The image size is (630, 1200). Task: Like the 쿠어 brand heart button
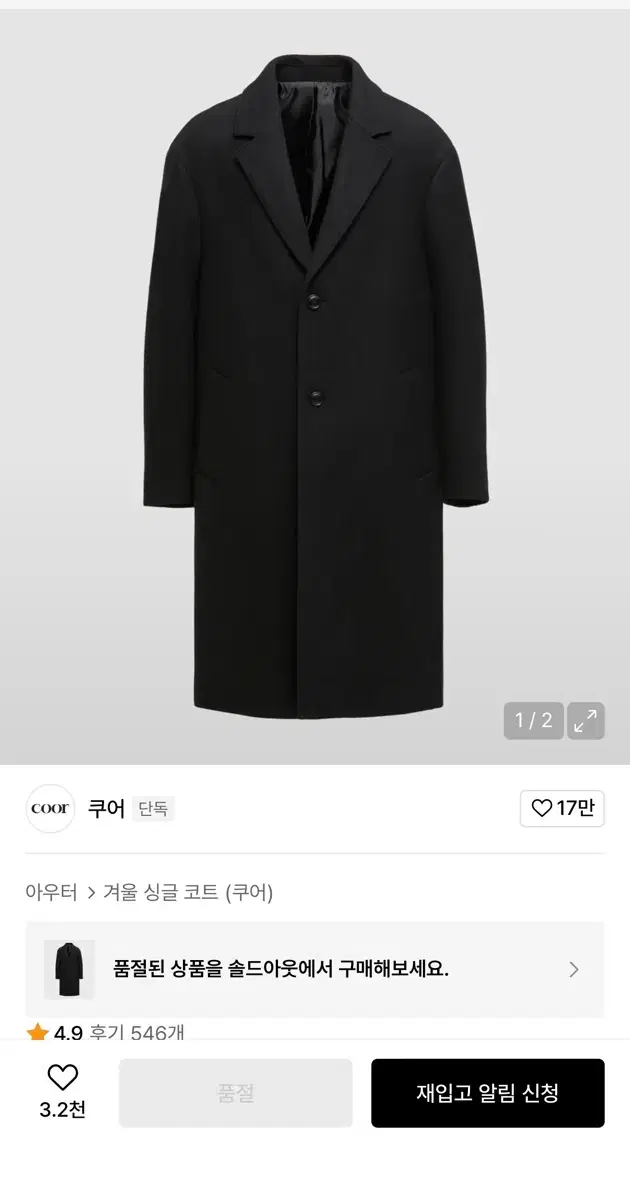[562, 808]
